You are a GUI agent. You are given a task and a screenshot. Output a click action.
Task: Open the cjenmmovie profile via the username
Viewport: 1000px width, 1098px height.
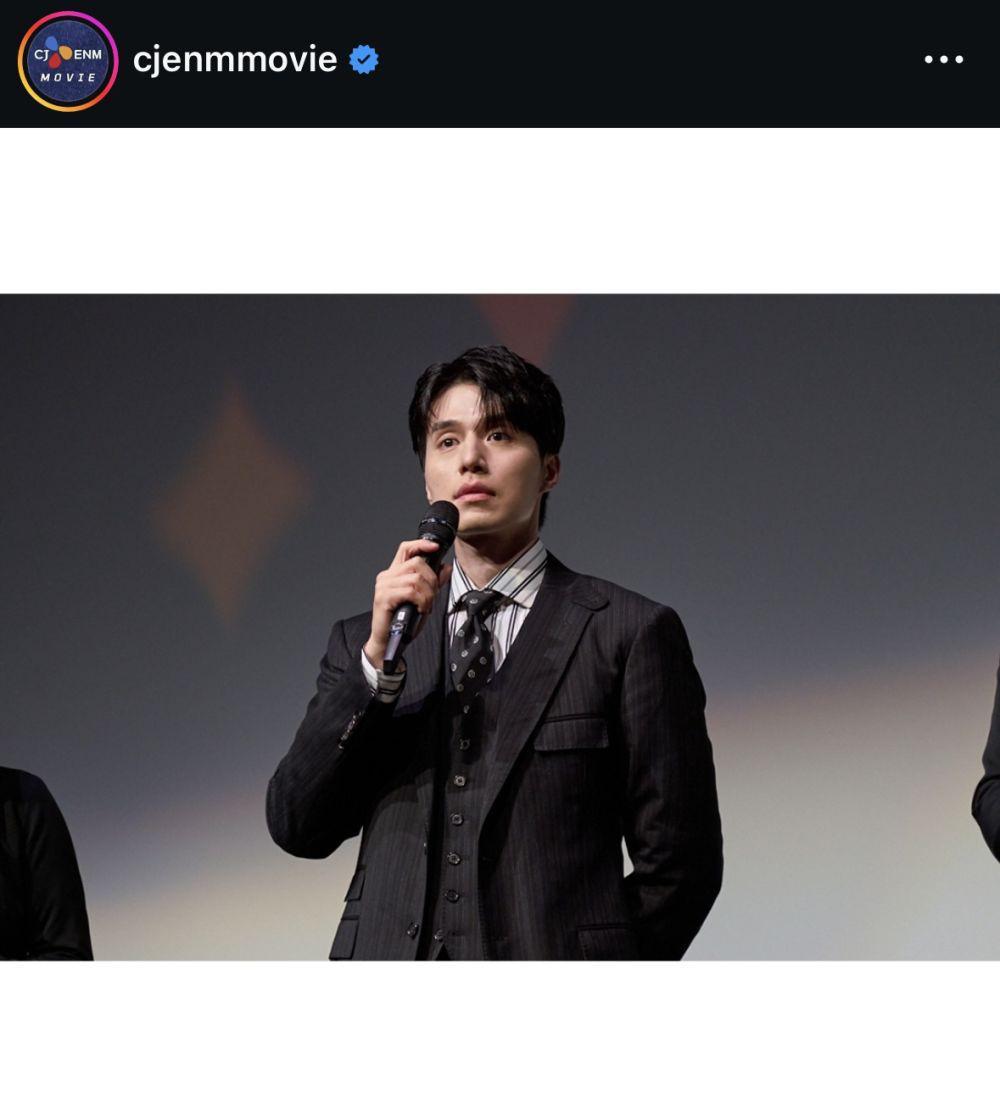coord(235,60)
